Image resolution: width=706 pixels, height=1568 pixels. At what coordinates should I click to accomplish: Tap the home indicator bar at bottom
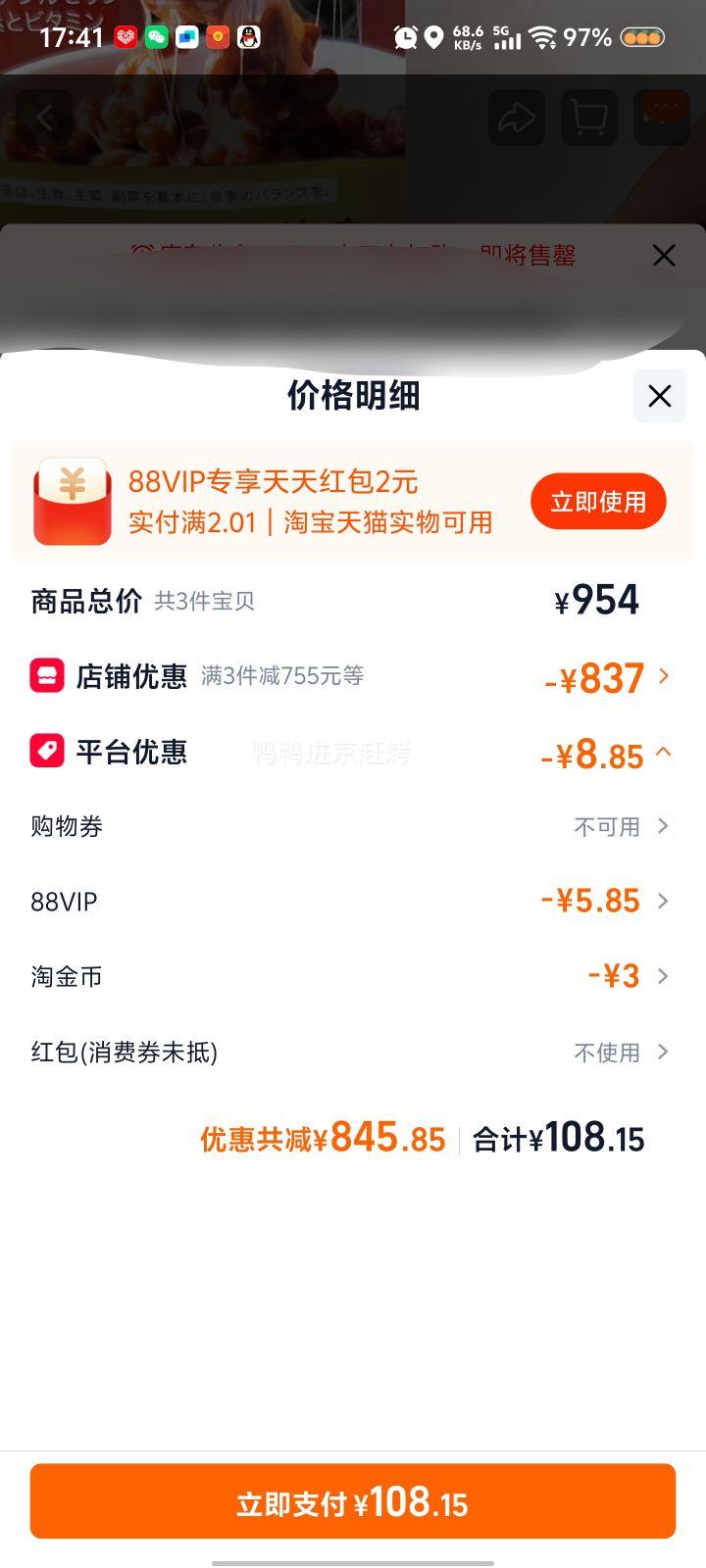(x=353, y=1562)
